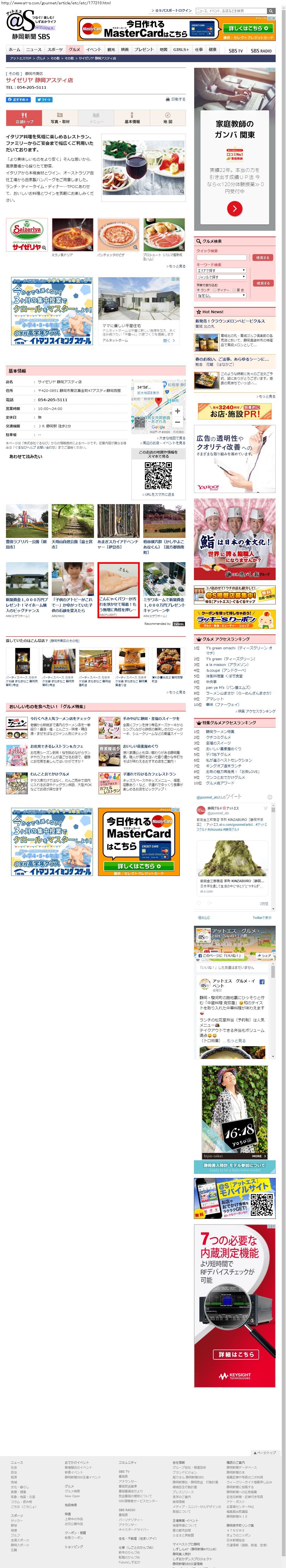Switch to the 基本情報 tab

132,119
